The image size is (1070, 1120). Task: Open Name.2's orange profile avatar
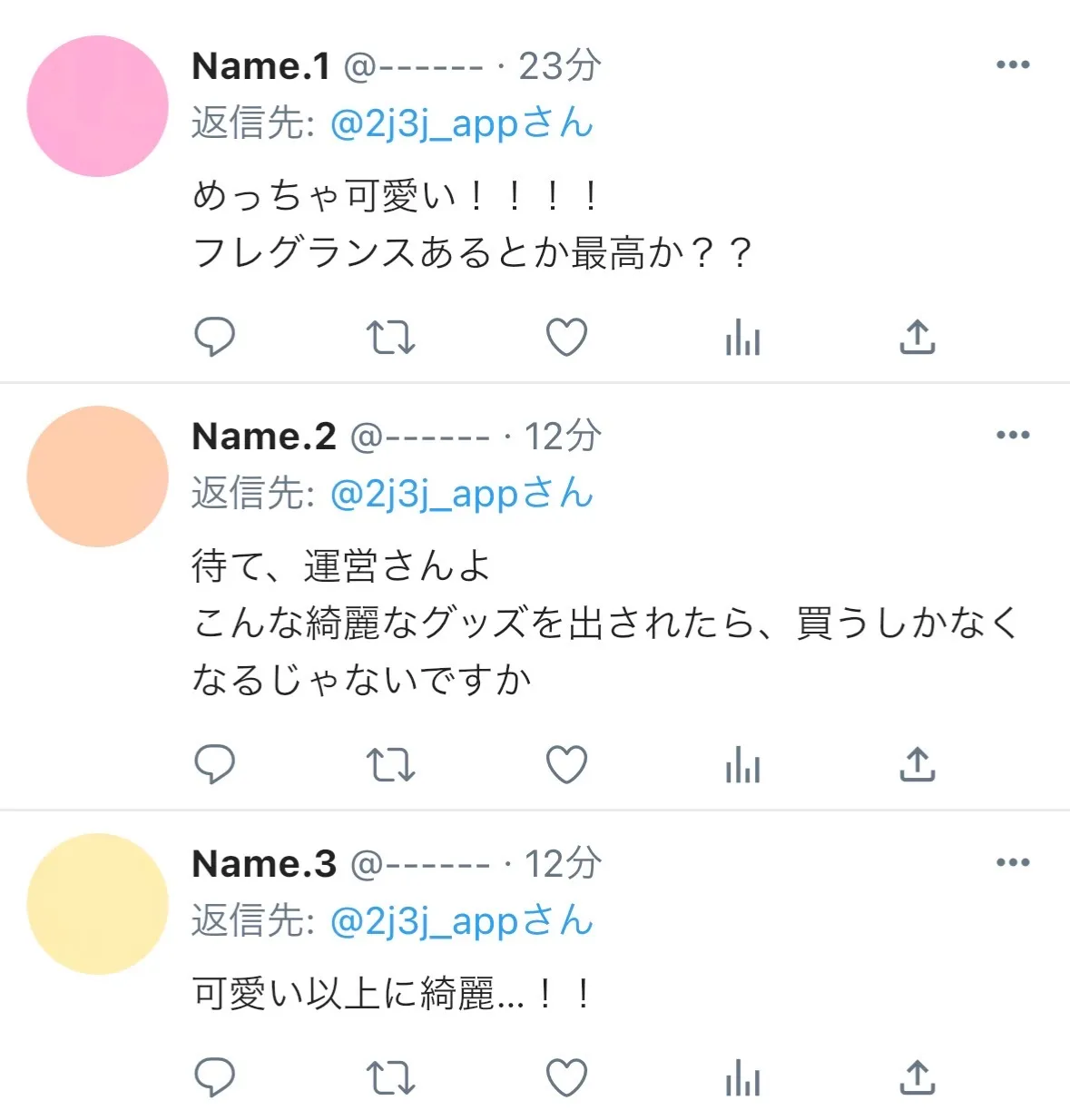pos(98,476)
